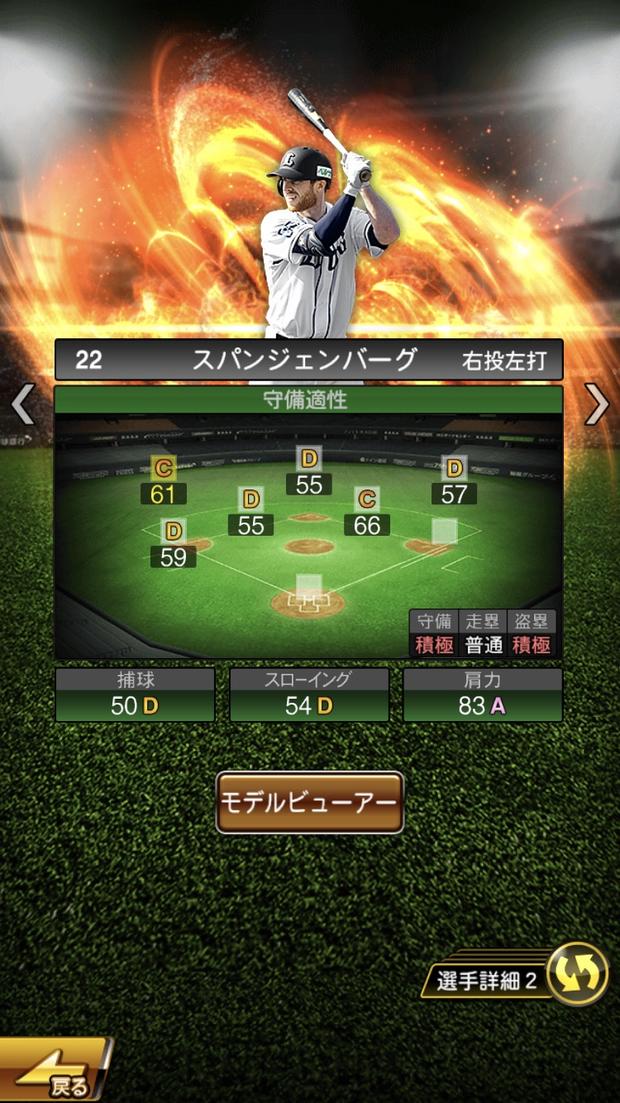Go to the previous player with left arrow
The height and width of the screenshot is (1103, 620).
pos(23,406)
